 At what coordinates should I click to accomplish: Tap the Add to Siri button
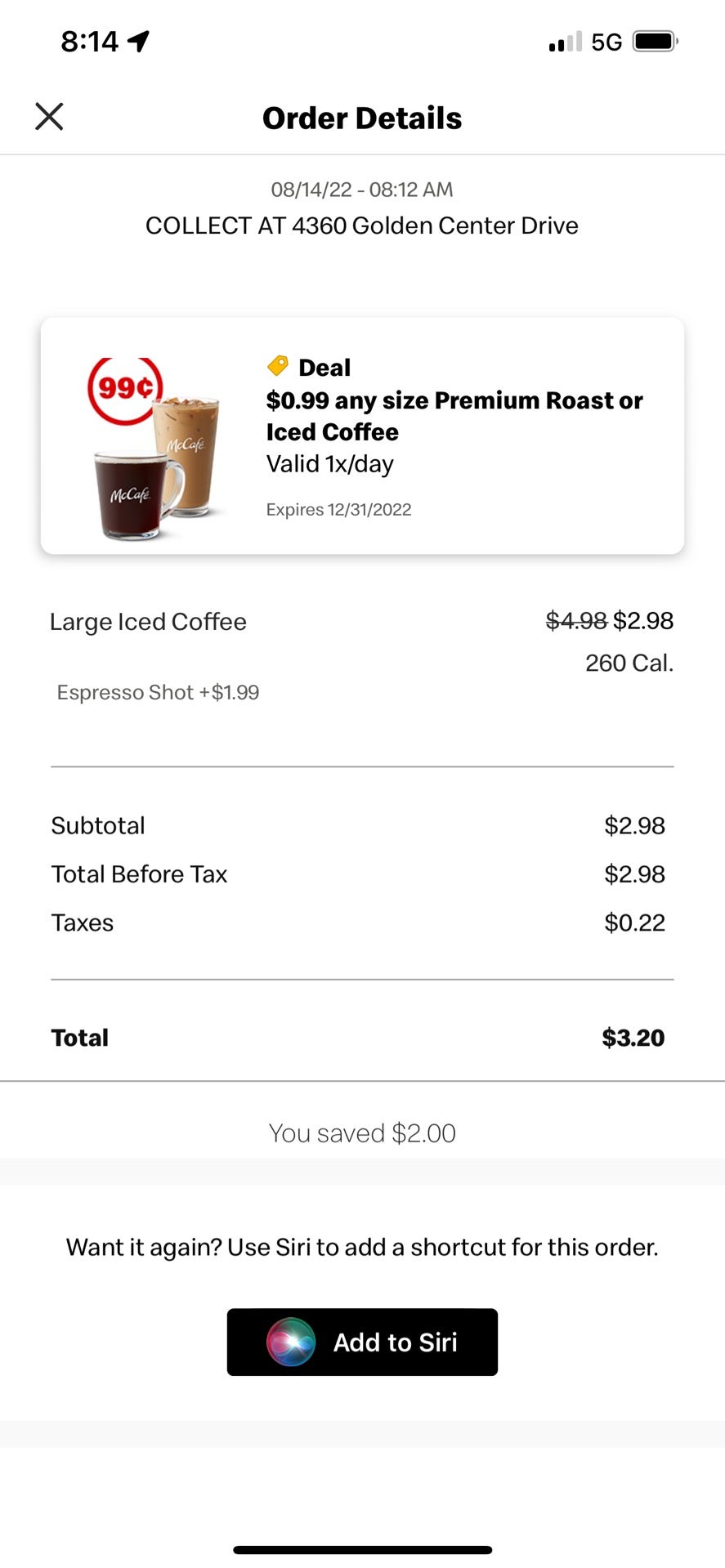362,1342
